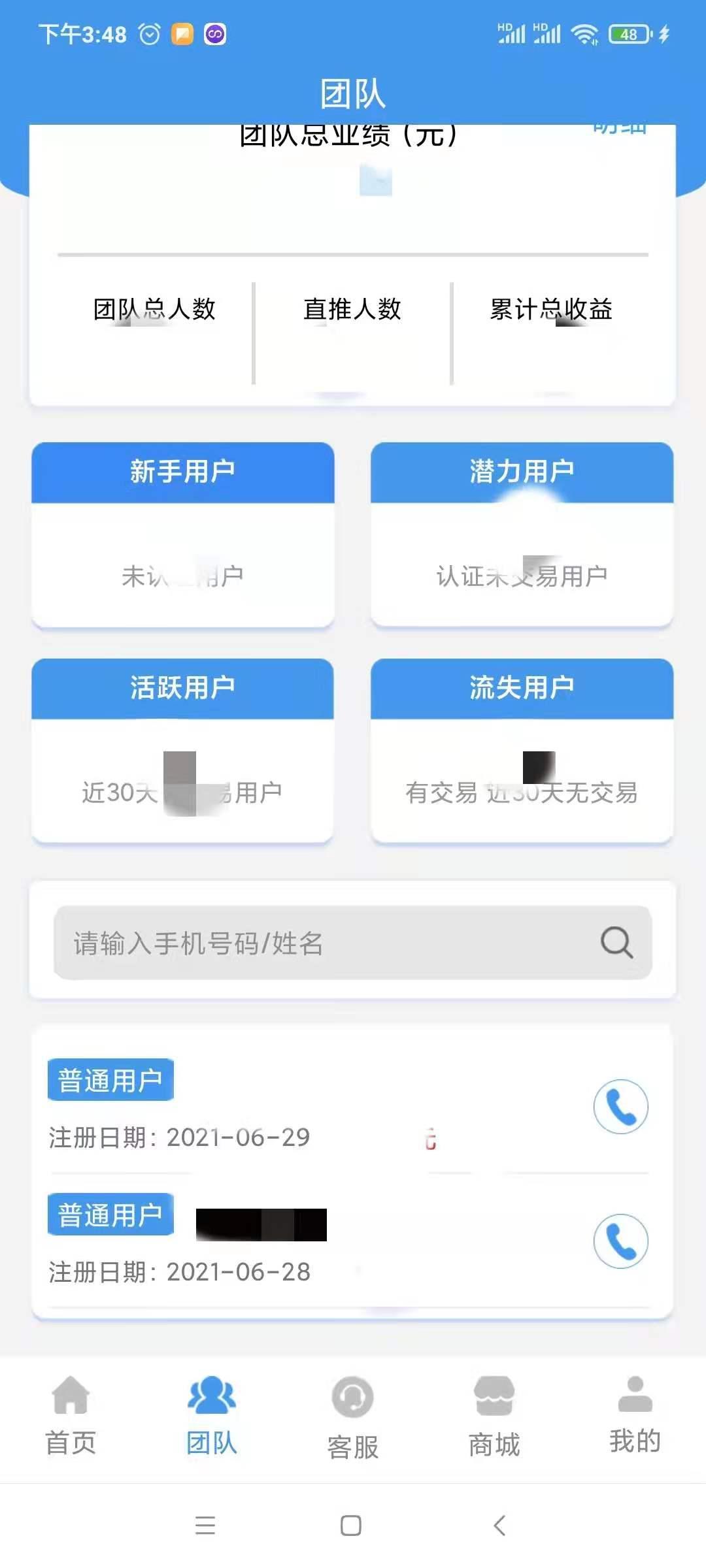Screen dimensions: 706x1568
Task: Open the 活跃用户 card
Action: coord(184,751)
